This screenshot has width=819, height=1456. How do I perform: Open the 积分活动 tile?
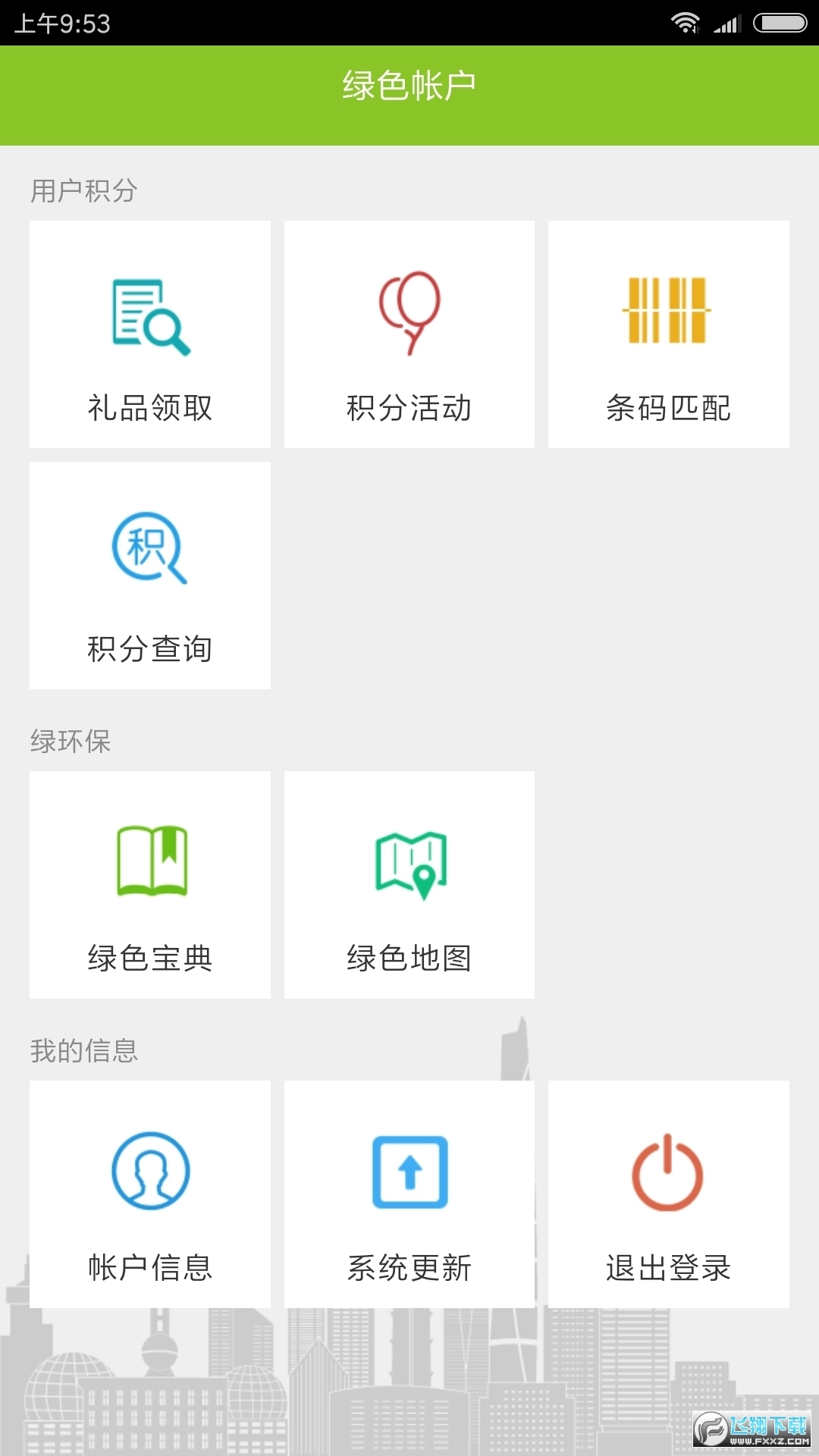(x=409, y=334)
